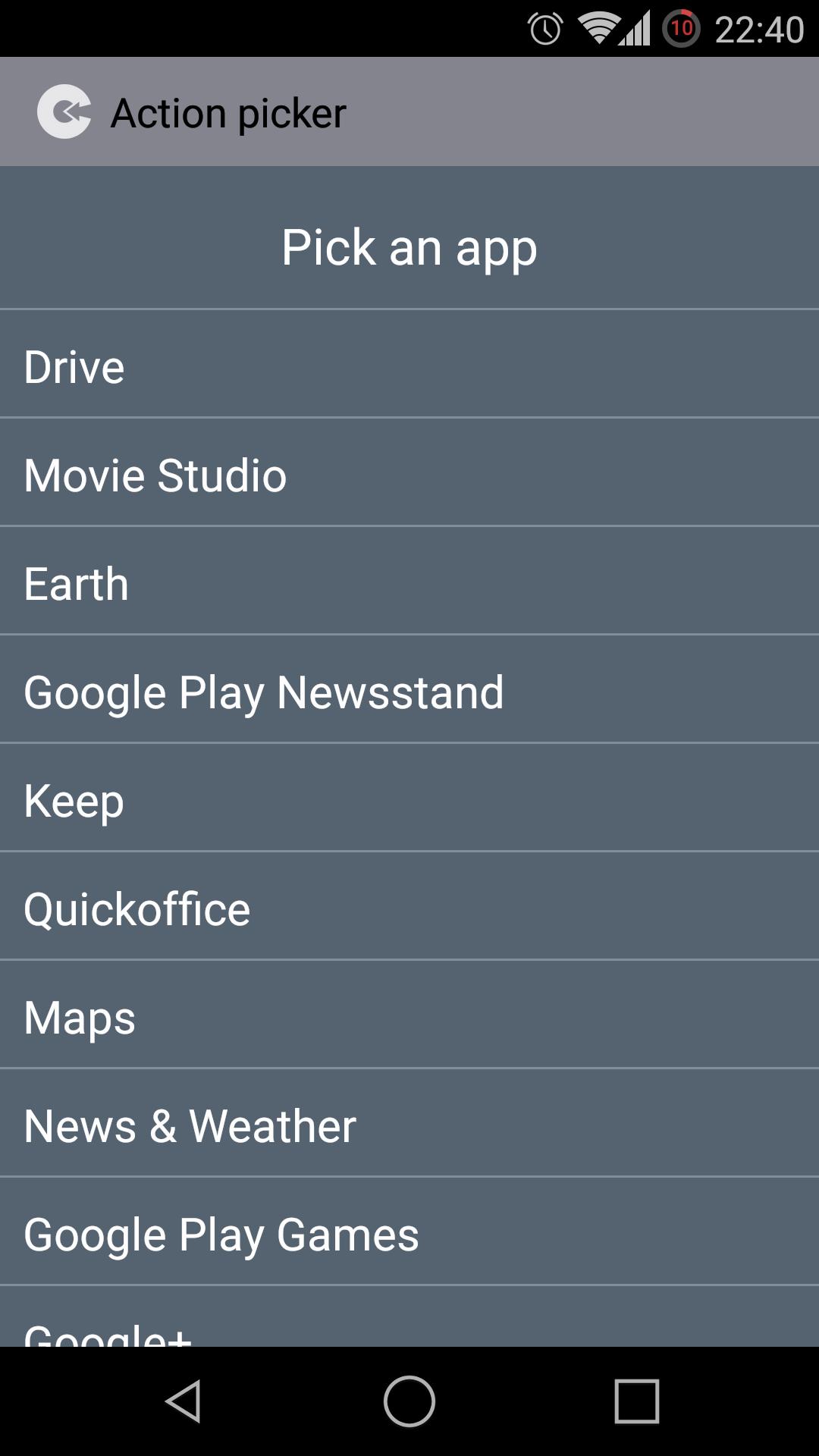Tap the system home button
Image resolution: width=819 pixels, height=1456 pixels.
click(x=409, y=1401)
